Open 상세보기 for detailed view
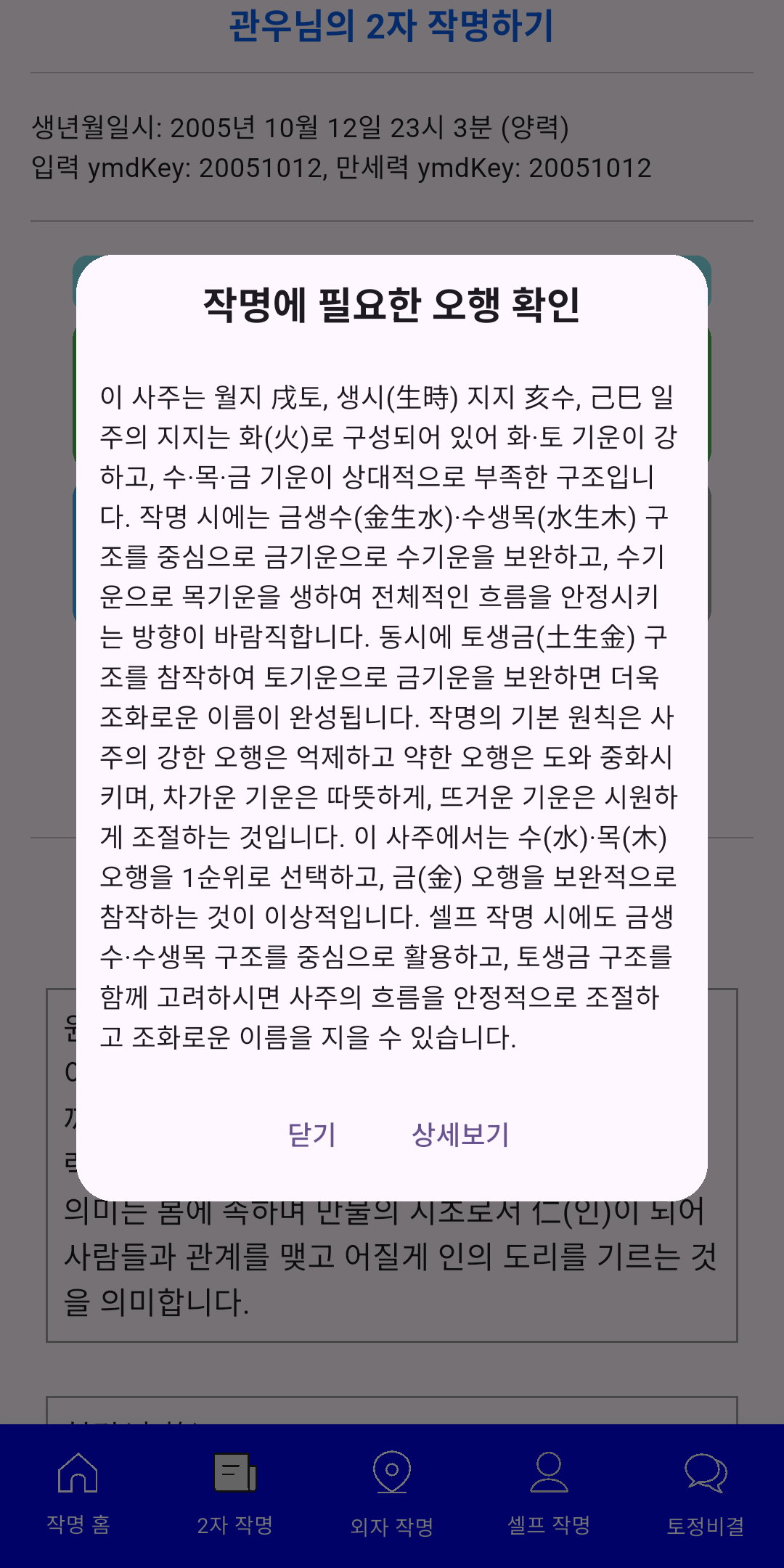This screenshot has height=1568, width=784. (460, 1135)
